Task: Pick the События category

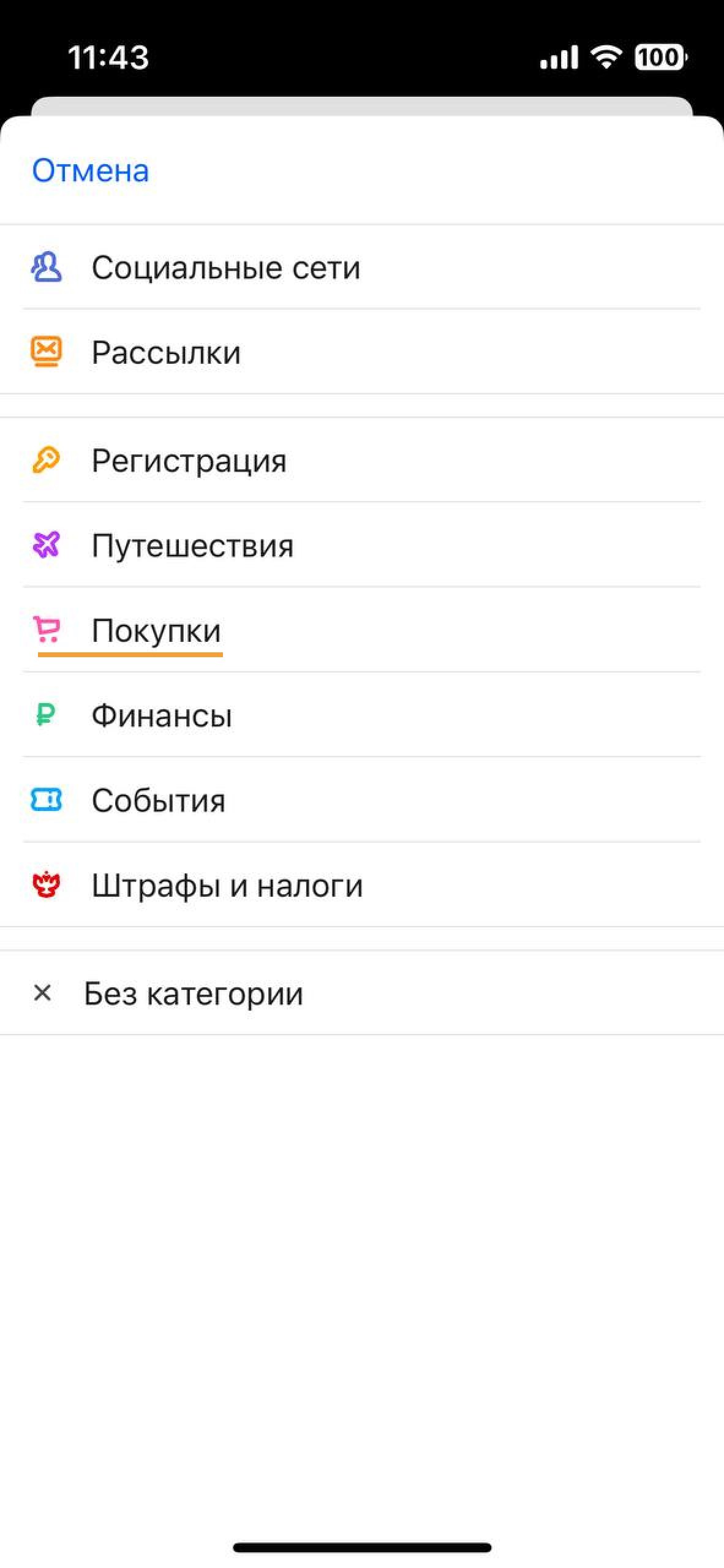Action: [362, 800]
